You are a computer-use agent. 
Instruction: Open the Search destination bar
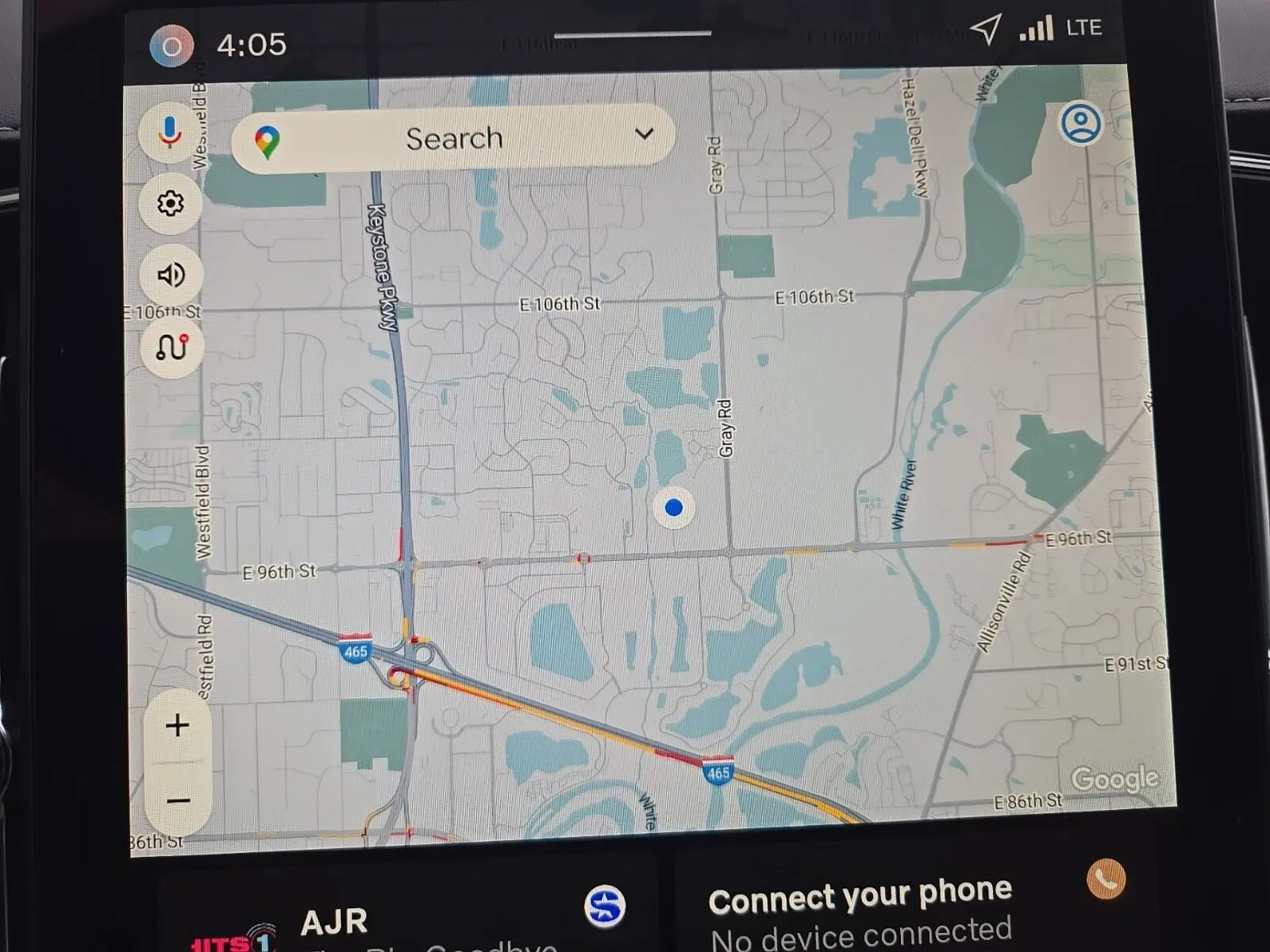[453, 139]
